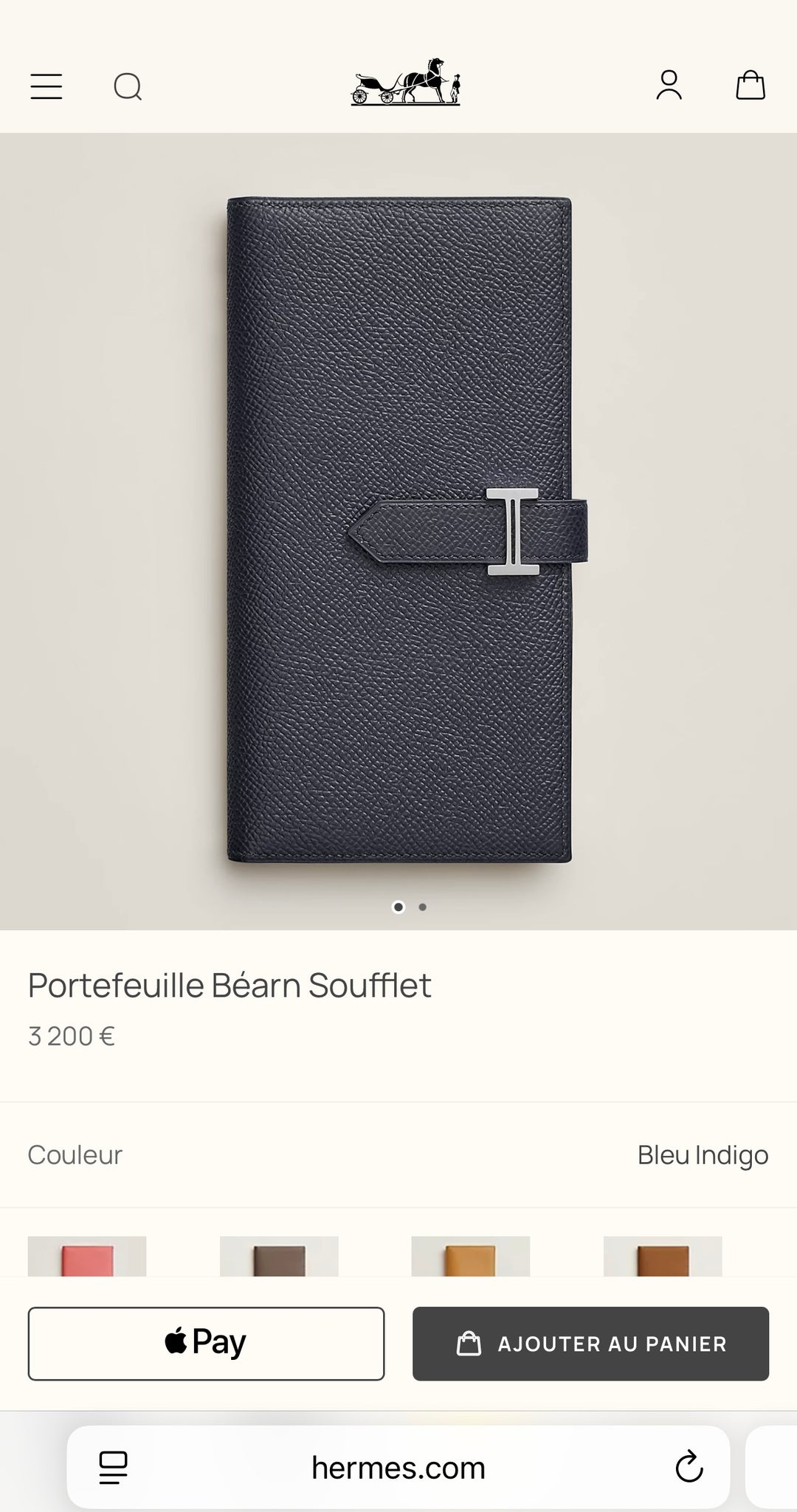Go to Hermès home via the carriage logo
The image size is (797, 1512).
[x=405, y=82]
